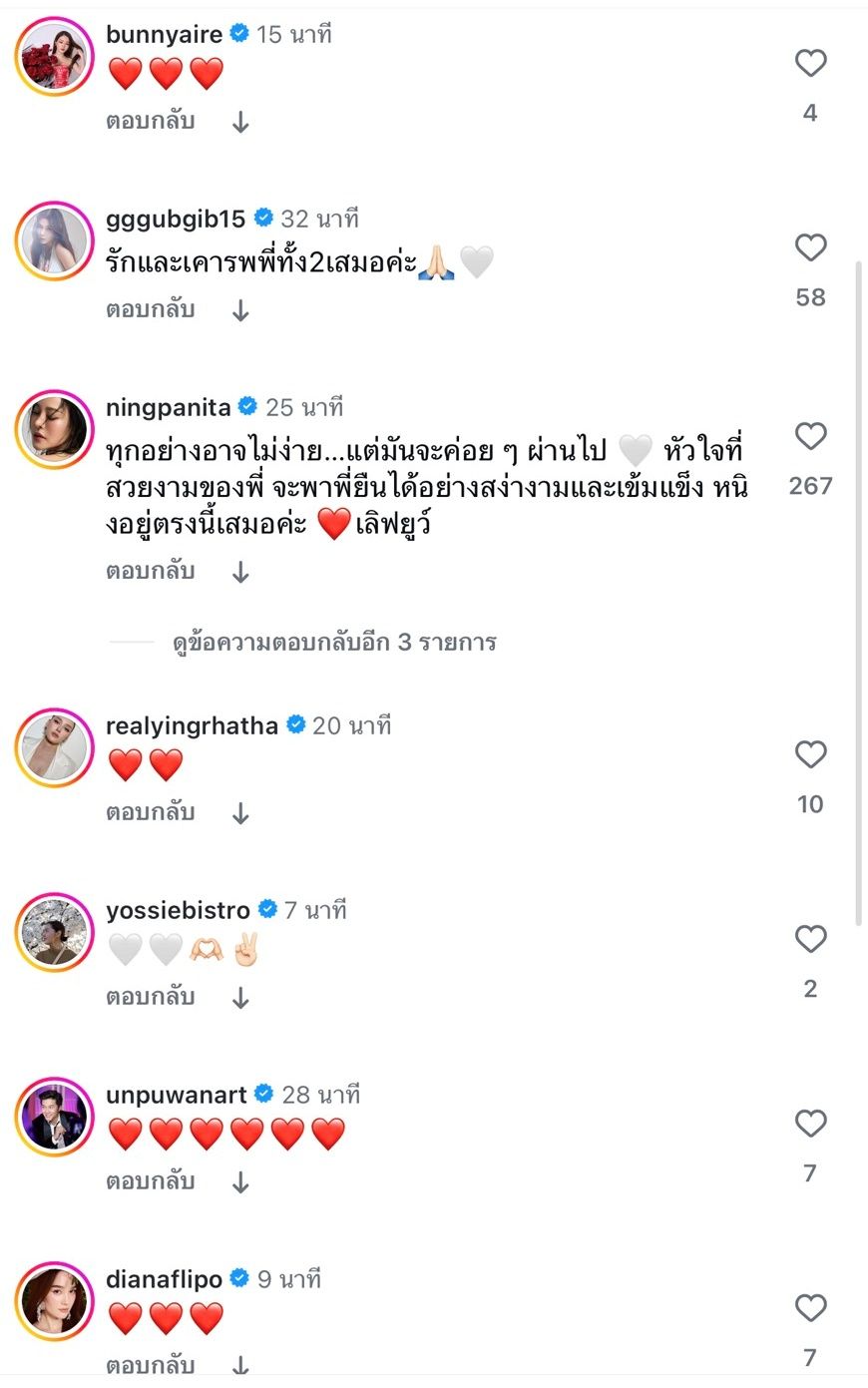Open bunnyaire's profile picture
The height and width of the screenshot is (1388, 868).
(54, 56)
